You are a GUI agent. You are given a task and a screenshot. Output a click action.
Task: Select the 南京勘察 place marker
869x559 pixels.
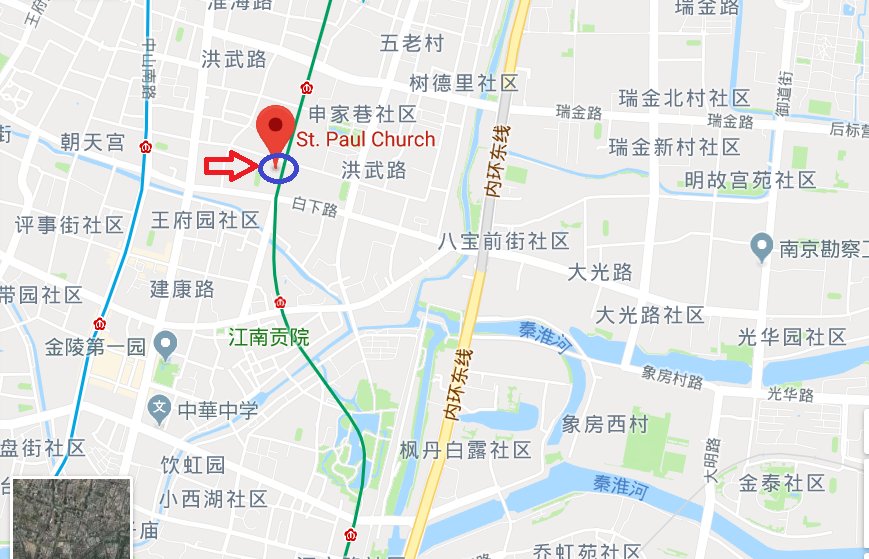(x=762, y=246)
